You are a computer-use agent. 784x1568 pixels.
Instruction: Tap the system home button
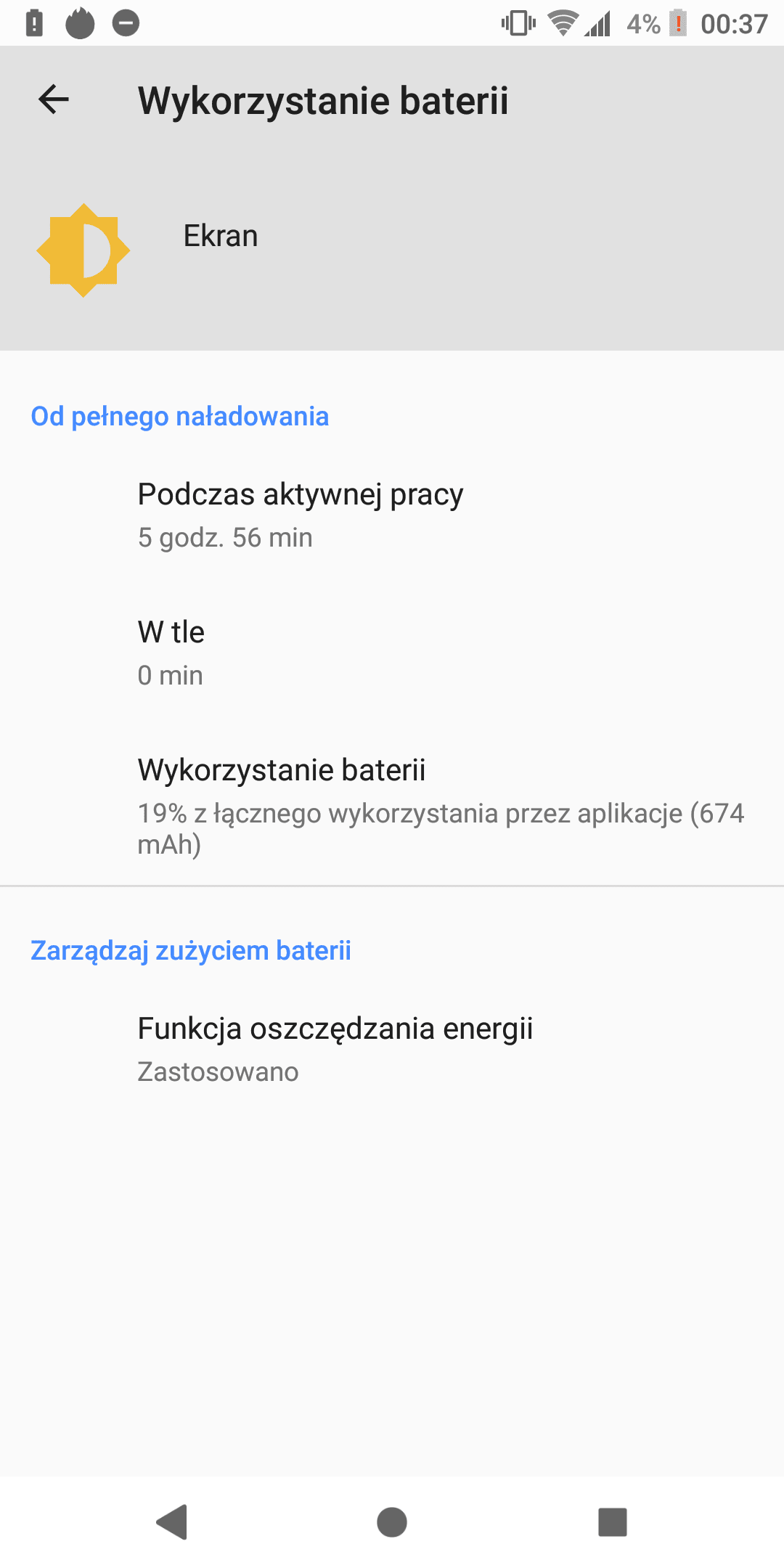[392, 1522]
